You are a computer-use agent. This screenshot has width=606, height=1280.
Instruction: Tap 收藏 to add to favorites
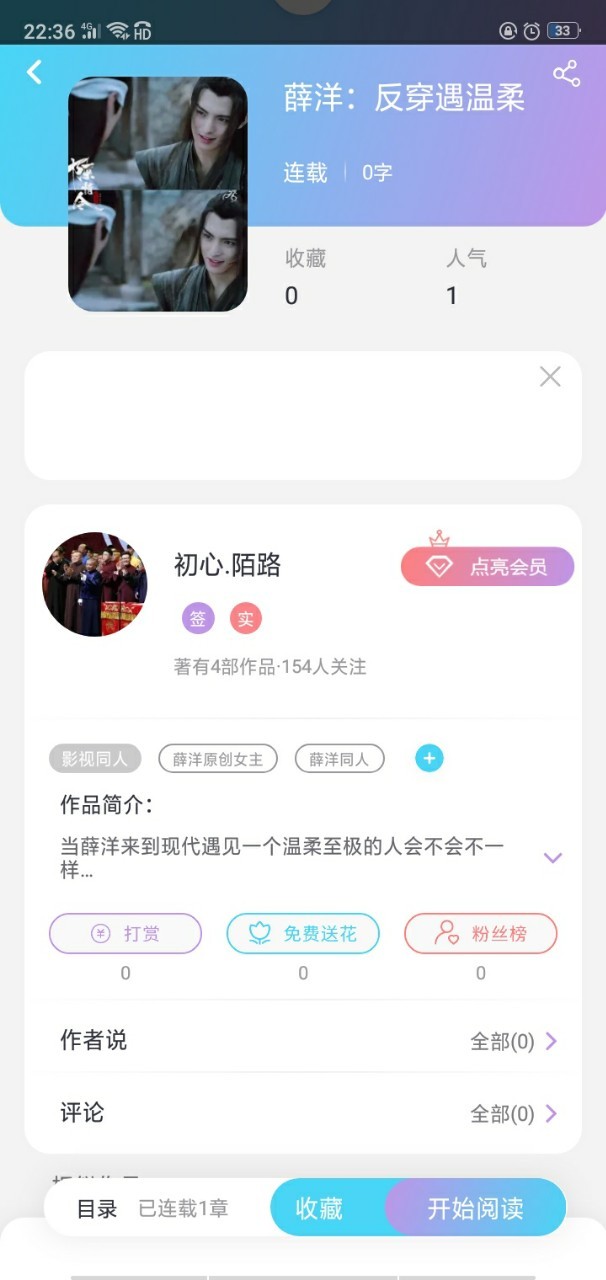point(320,1208)
